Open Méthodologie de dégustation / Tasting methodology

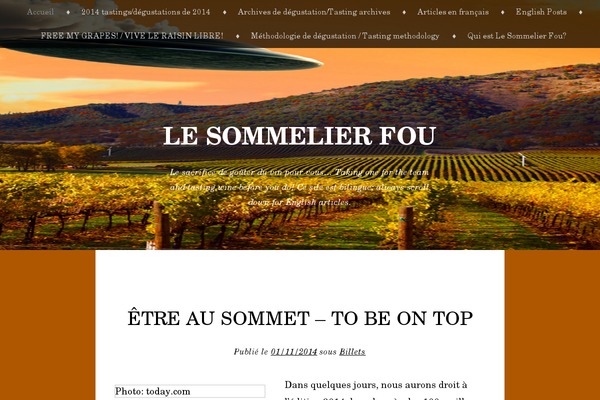click(344, 35)
